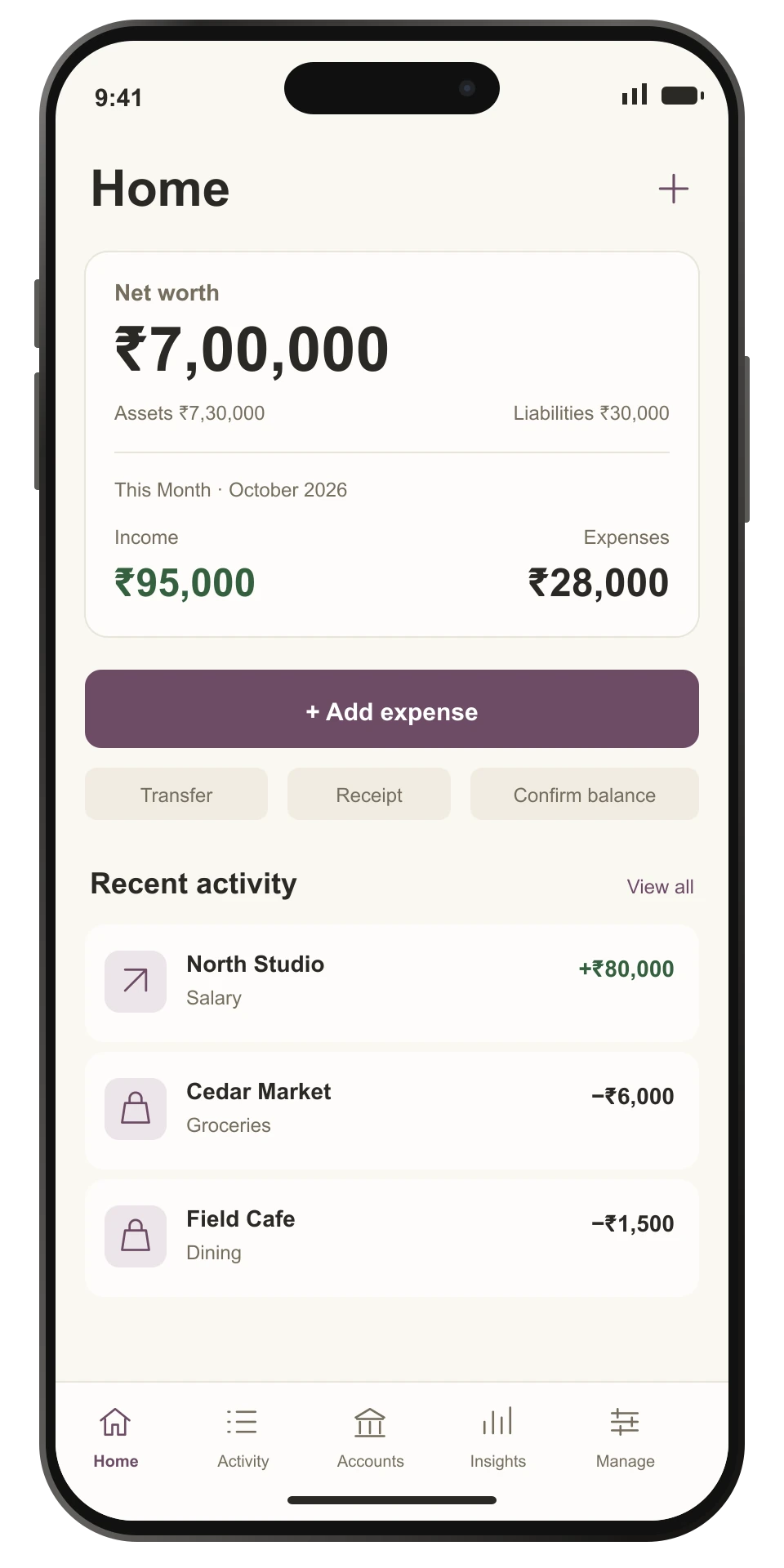View all recent activity
The height and width of the screenshot is (1568, 784).
pos(660,887)
